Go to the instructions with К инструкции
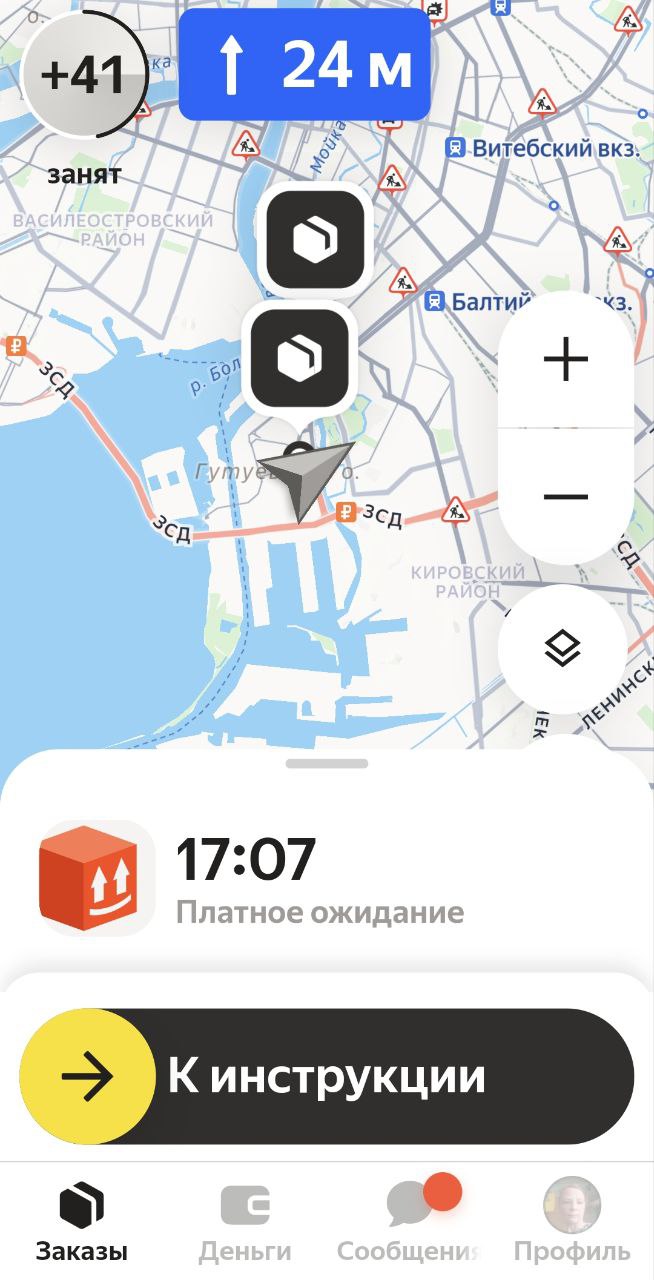 point(327,1076)
